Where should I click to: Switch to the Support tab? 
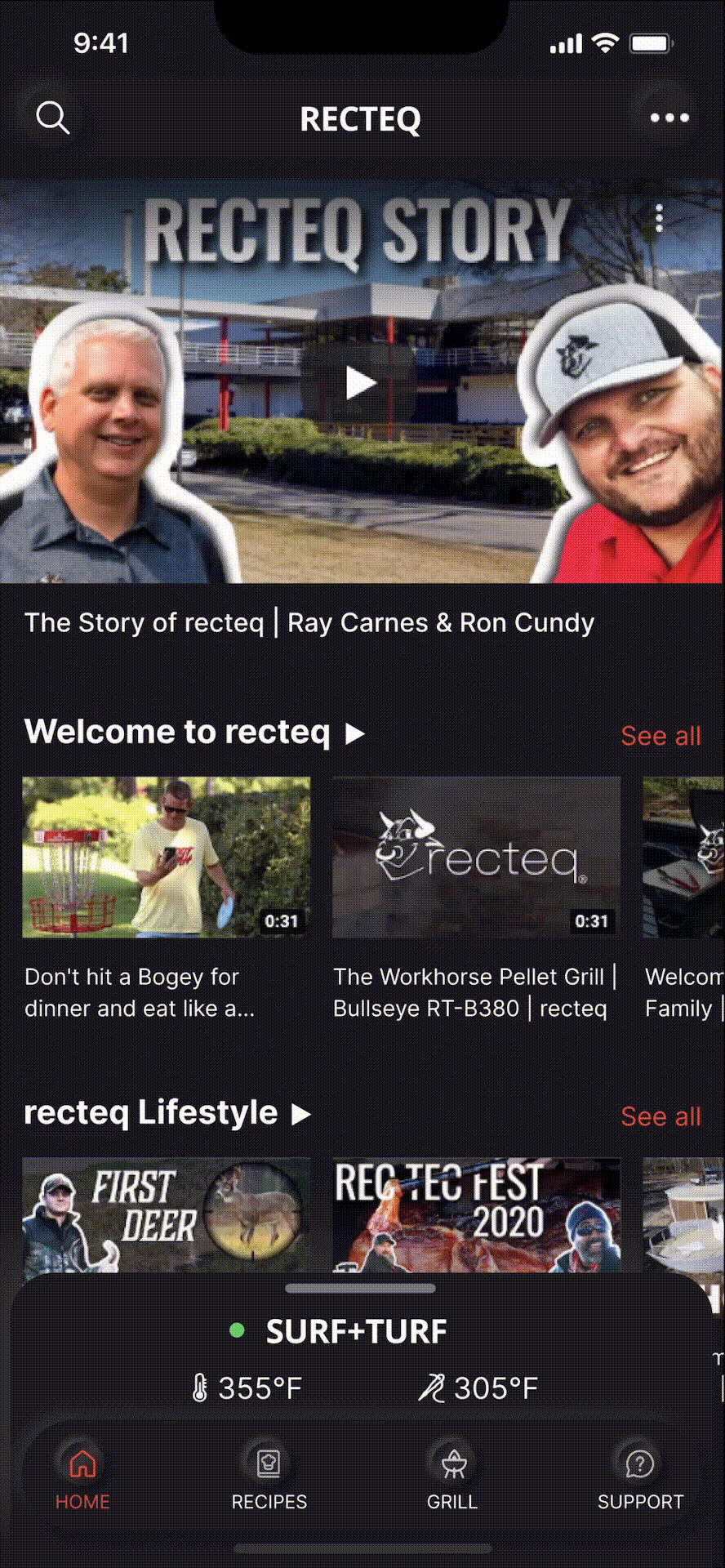point(639,1478)
